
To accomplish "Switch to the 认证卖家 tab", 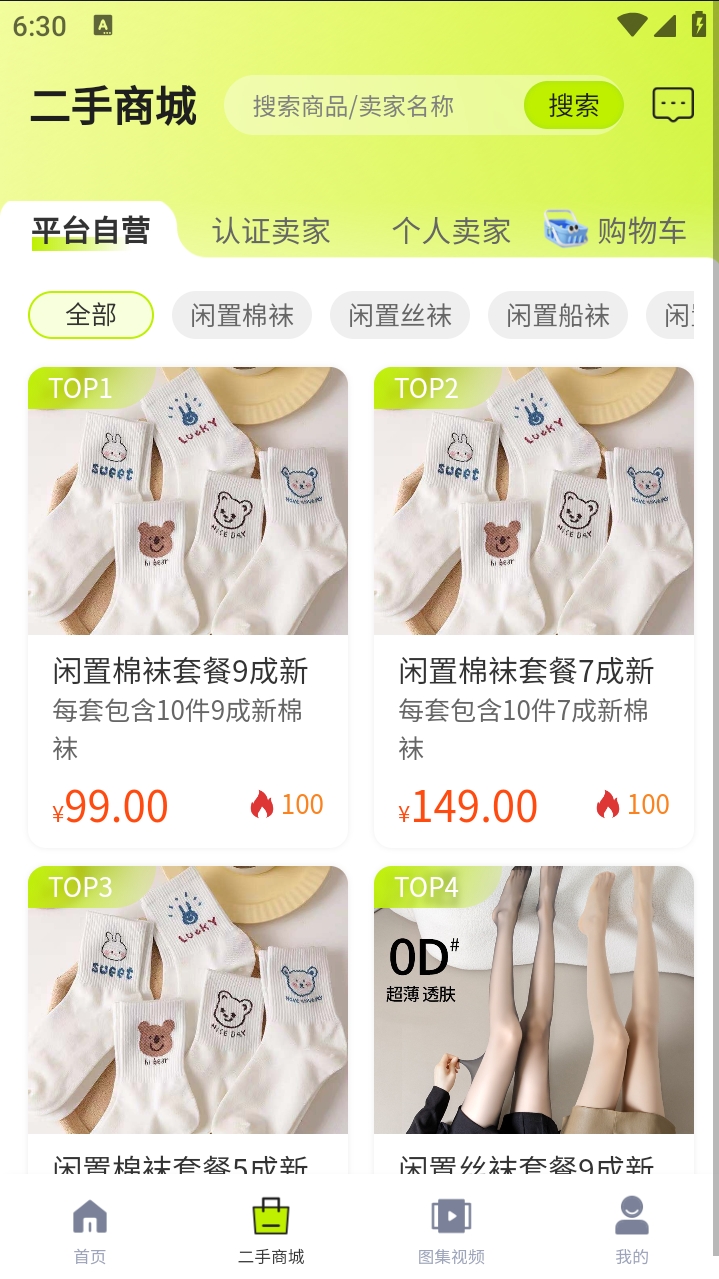I will (x=271, y=231).
